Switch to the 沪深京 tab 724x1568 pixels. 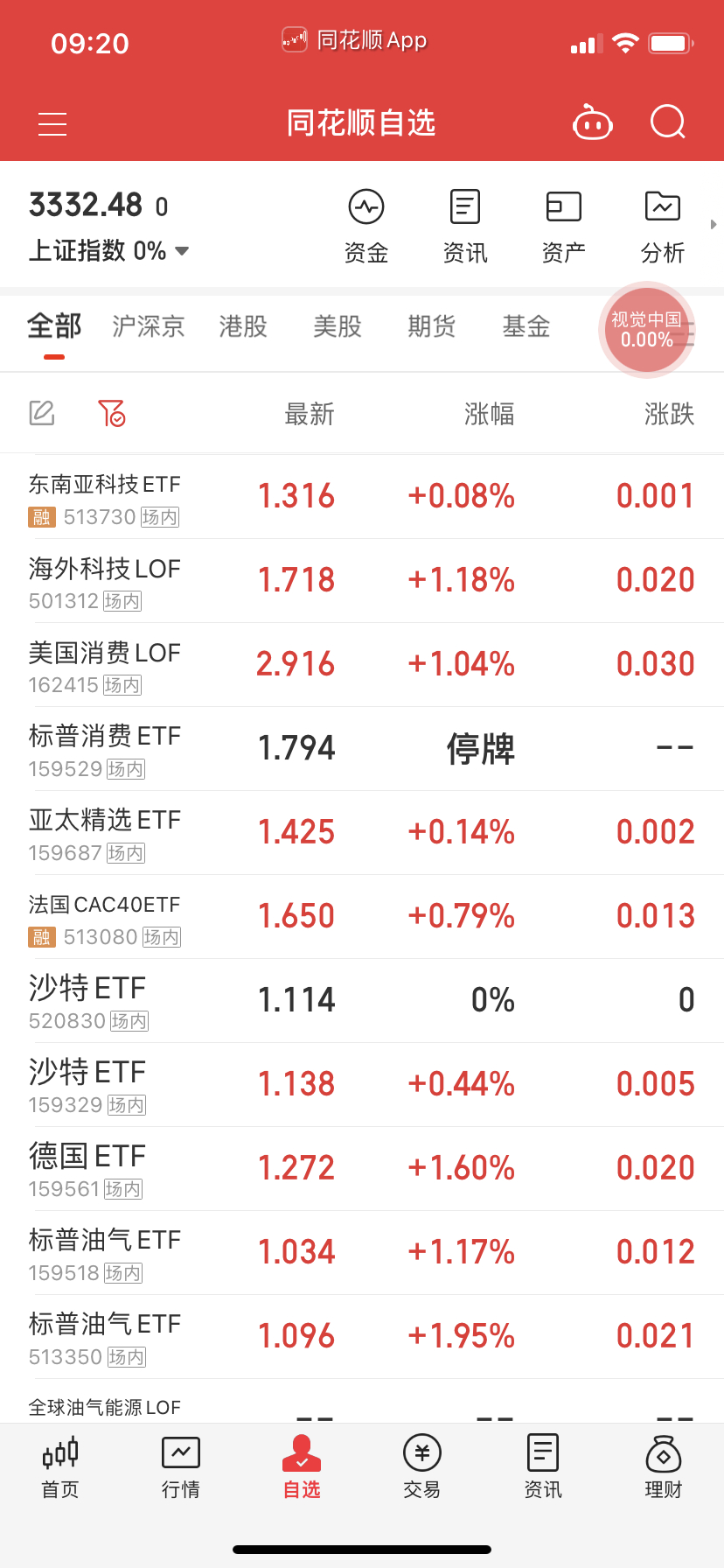pyautogui.click(x=149, y=326)
